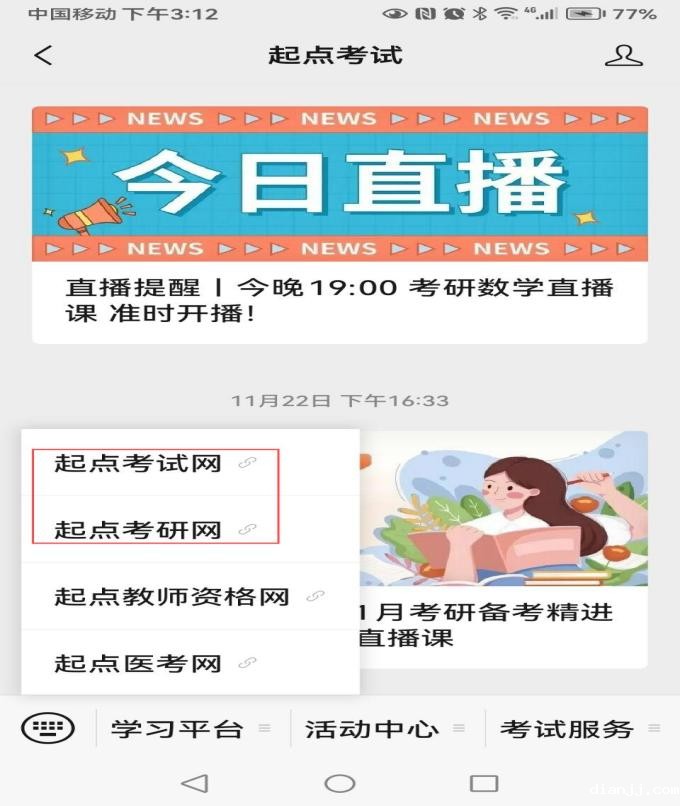Open system recent apps
The width and height of the screenshot is (680, 806).
pos(484,782)
